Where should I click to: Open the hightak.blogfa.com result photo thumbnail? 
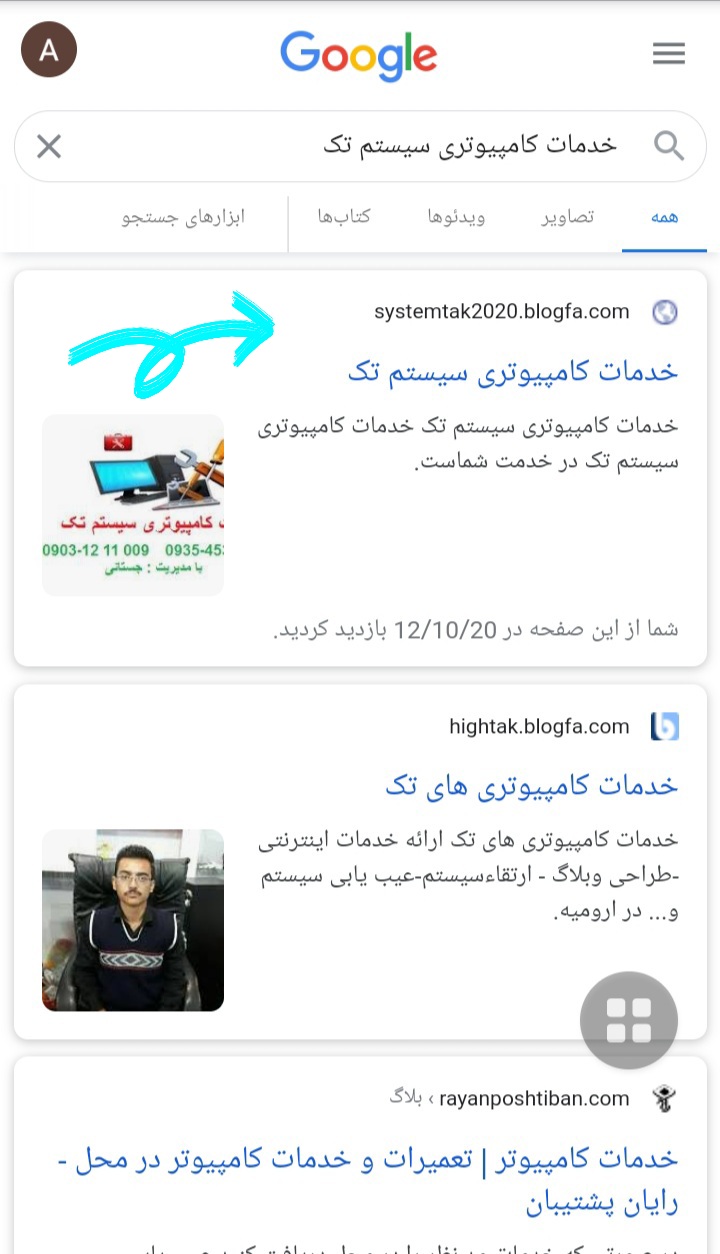pos(133,920)
